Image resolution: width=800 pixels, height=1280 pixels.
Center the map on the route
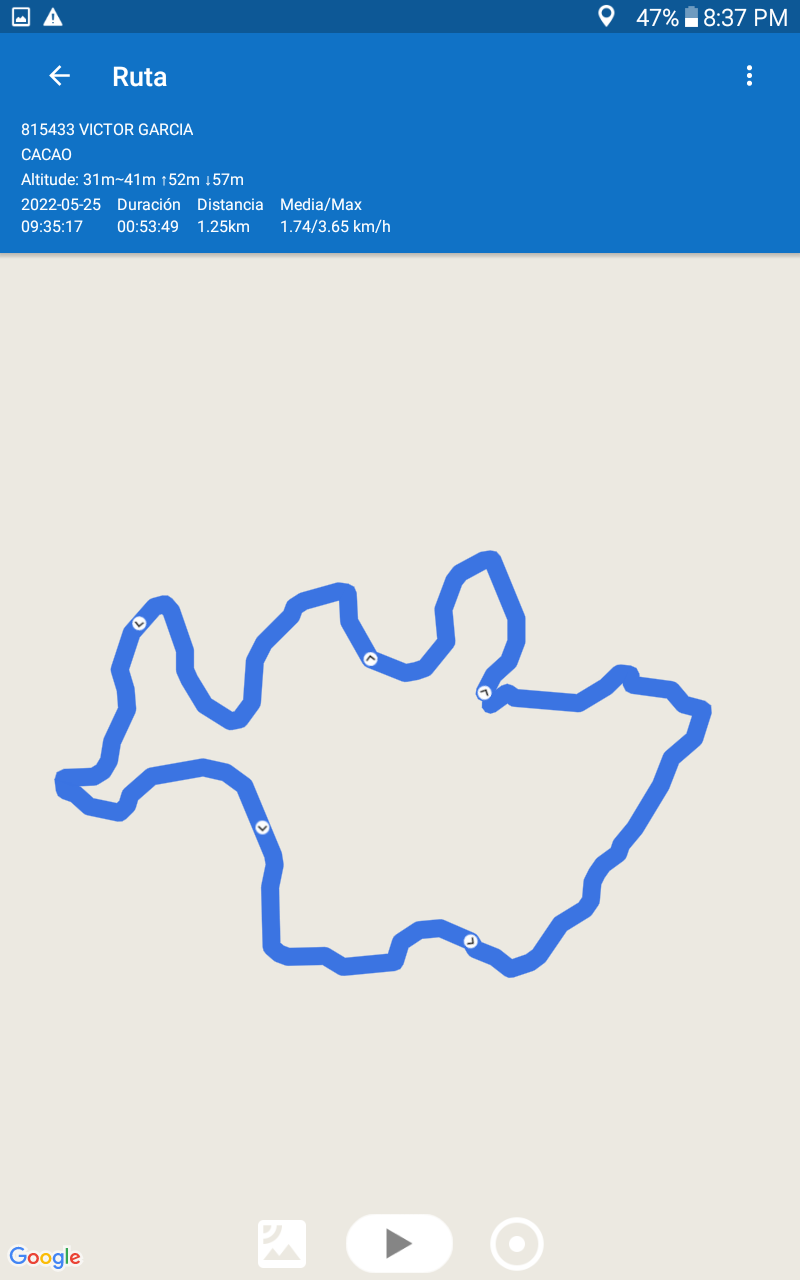[517, 1244]
